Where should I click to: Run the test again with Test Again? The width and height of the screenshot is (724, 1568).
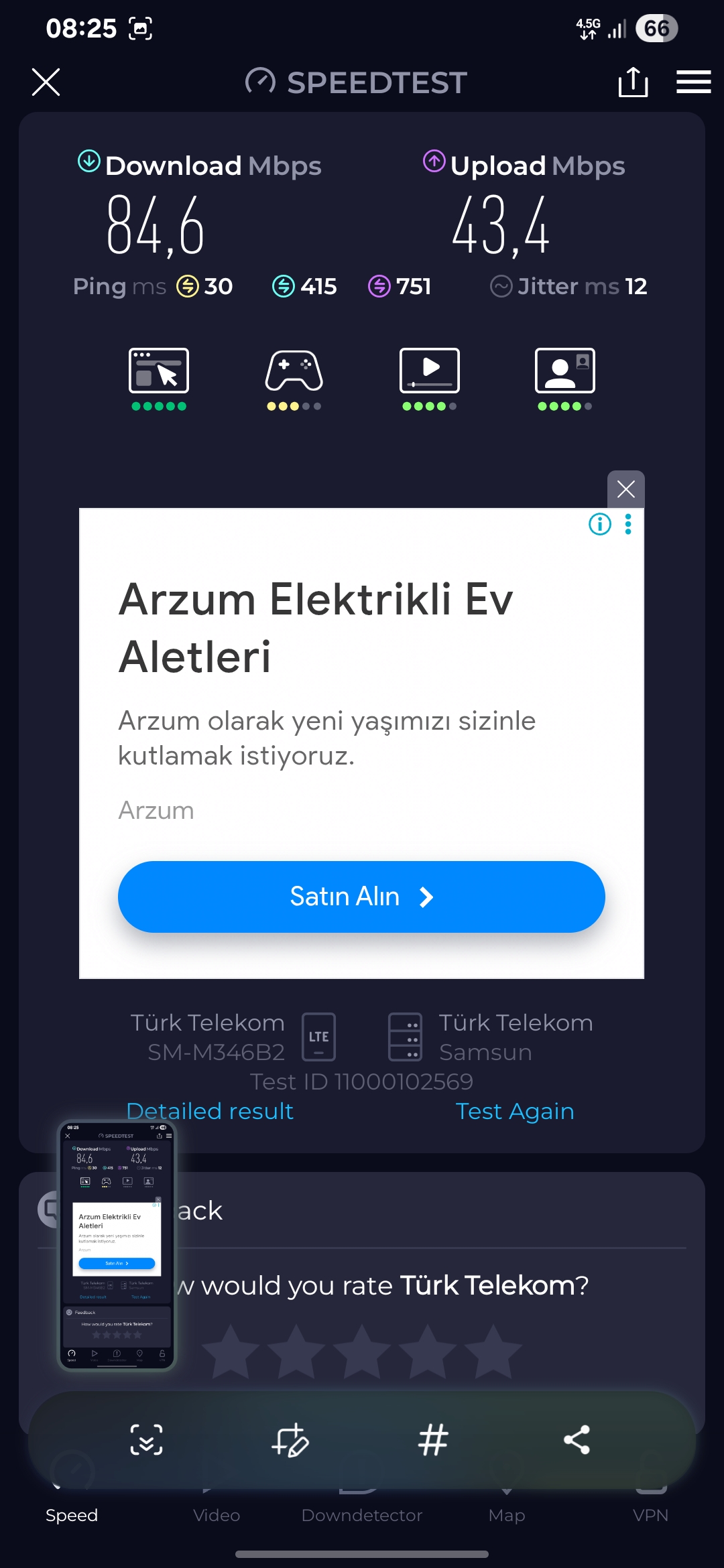pyautogui.click(x=515, y=1111)
